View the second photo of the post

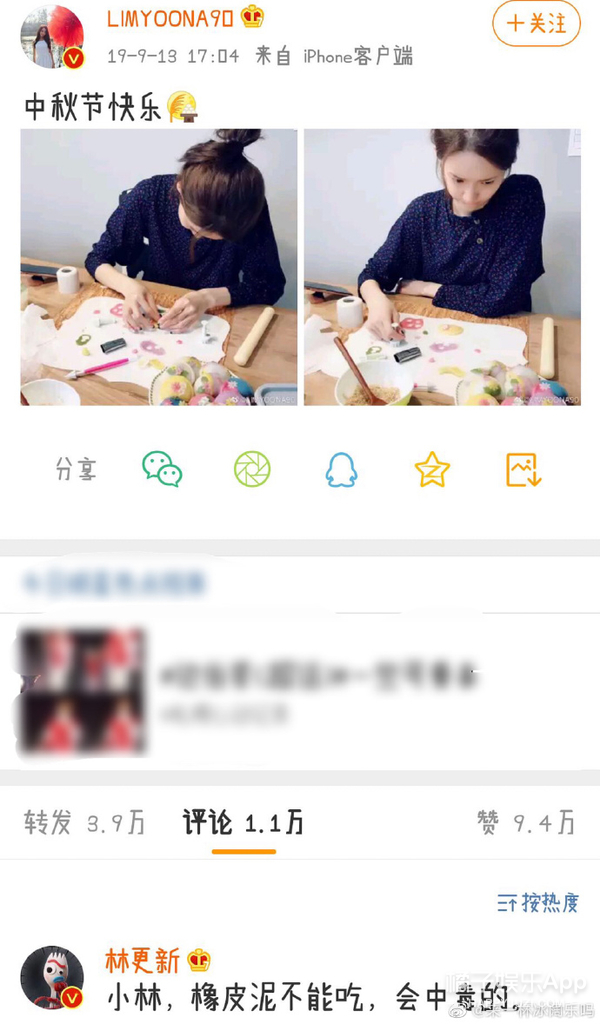click(x=442, y=267)
